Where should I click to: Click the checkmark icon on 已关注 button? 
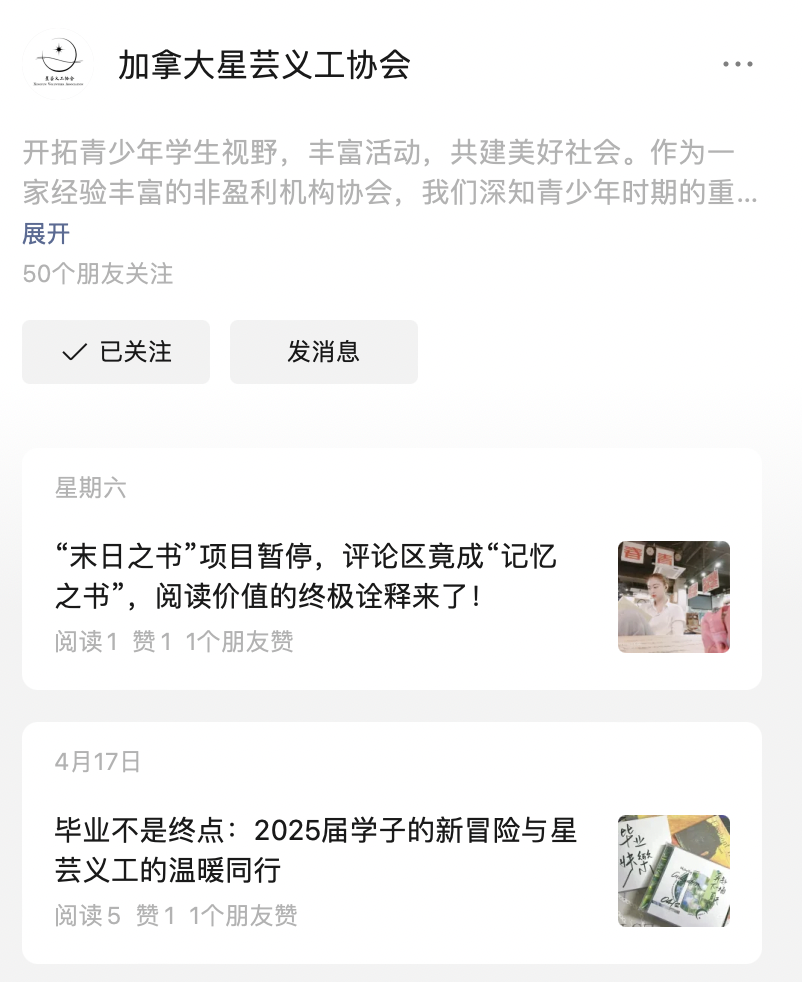click(72, 351)
